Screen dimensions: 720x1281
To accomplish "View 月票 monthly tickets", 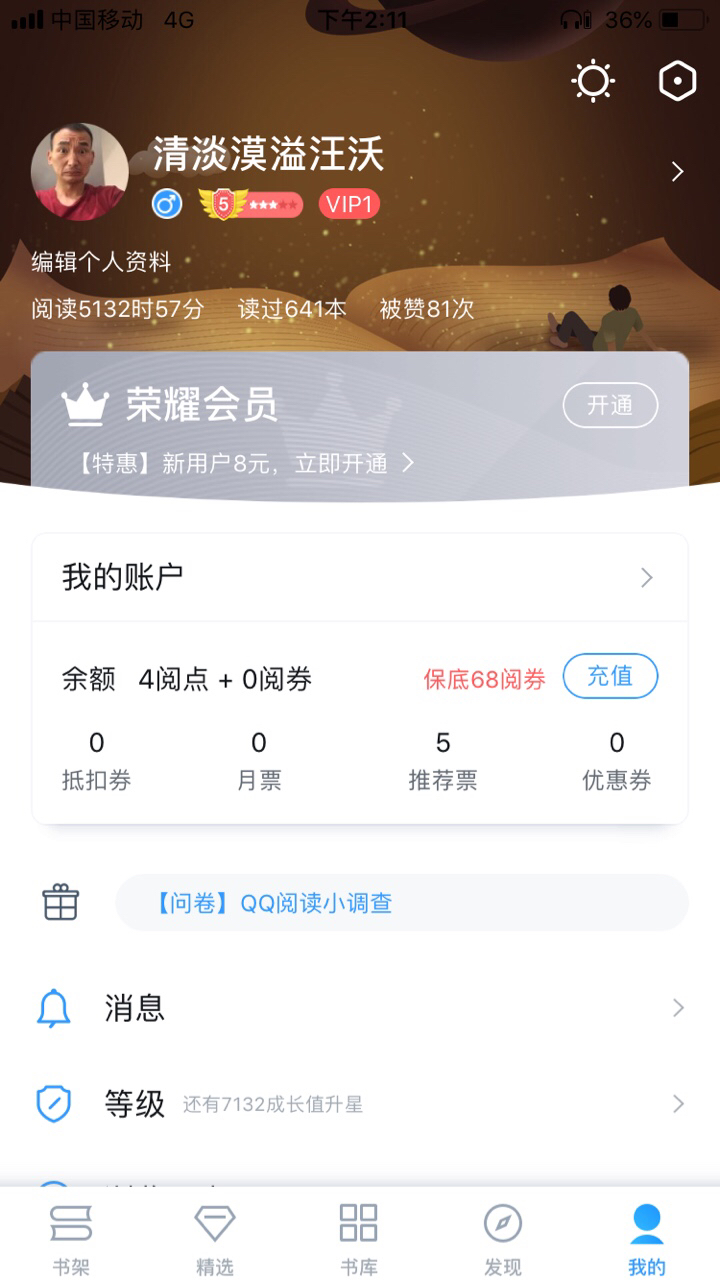I will pos(259,762).
